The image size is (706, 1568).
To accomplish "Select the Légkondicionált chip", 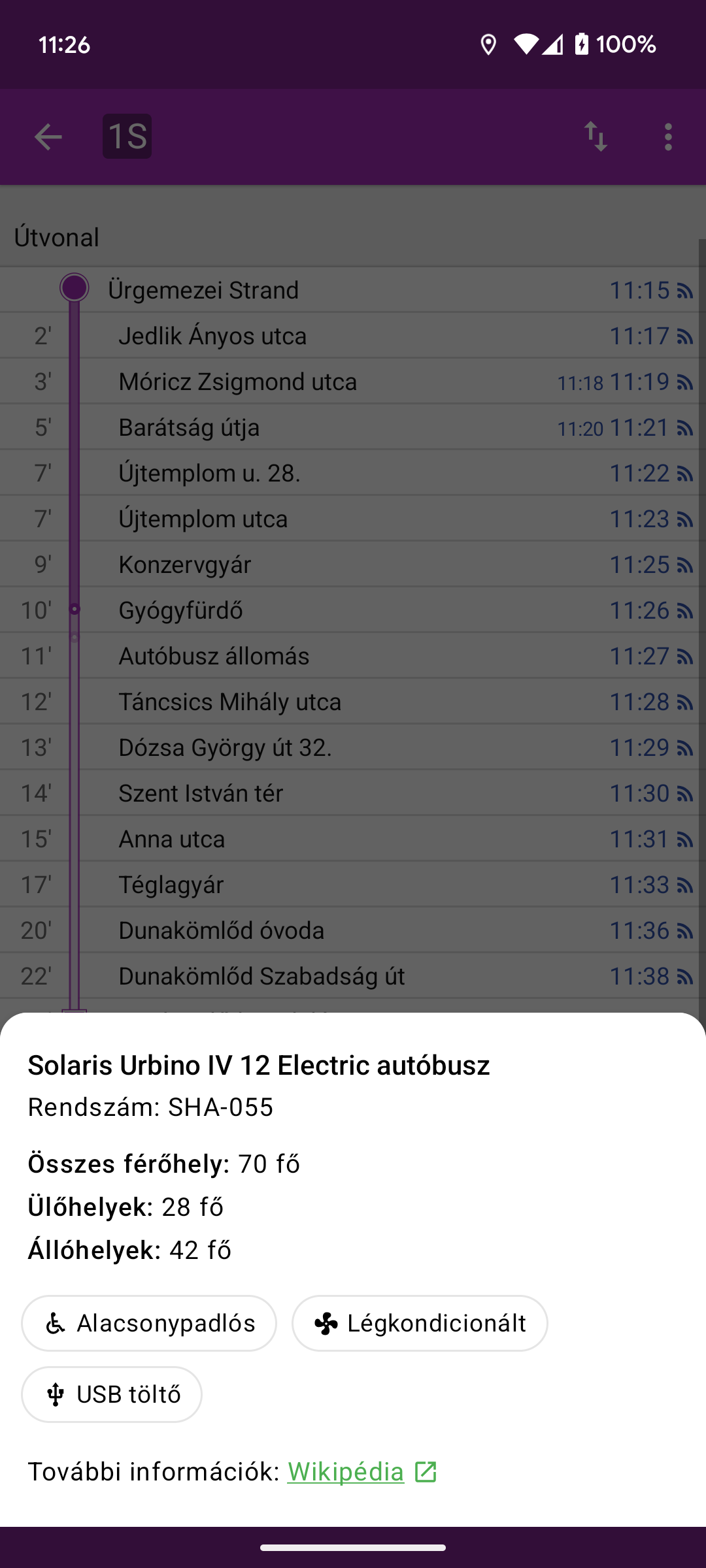I will 420,1323.
